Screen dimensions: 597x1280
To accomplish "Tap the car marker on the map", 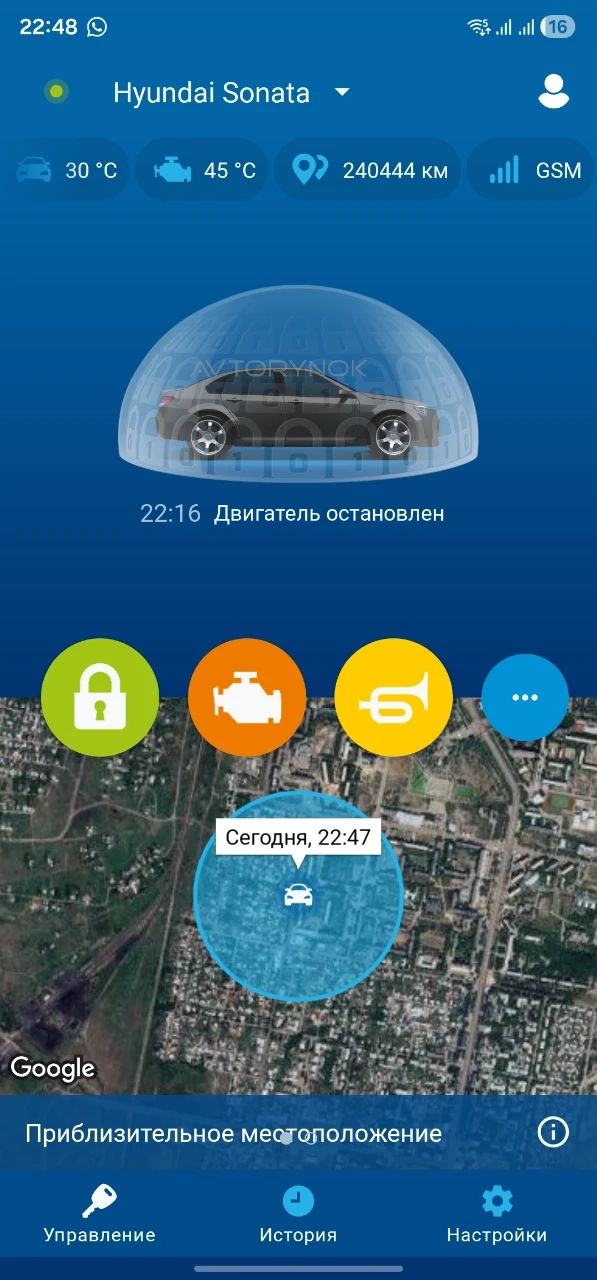I will [x=298, y=895].
